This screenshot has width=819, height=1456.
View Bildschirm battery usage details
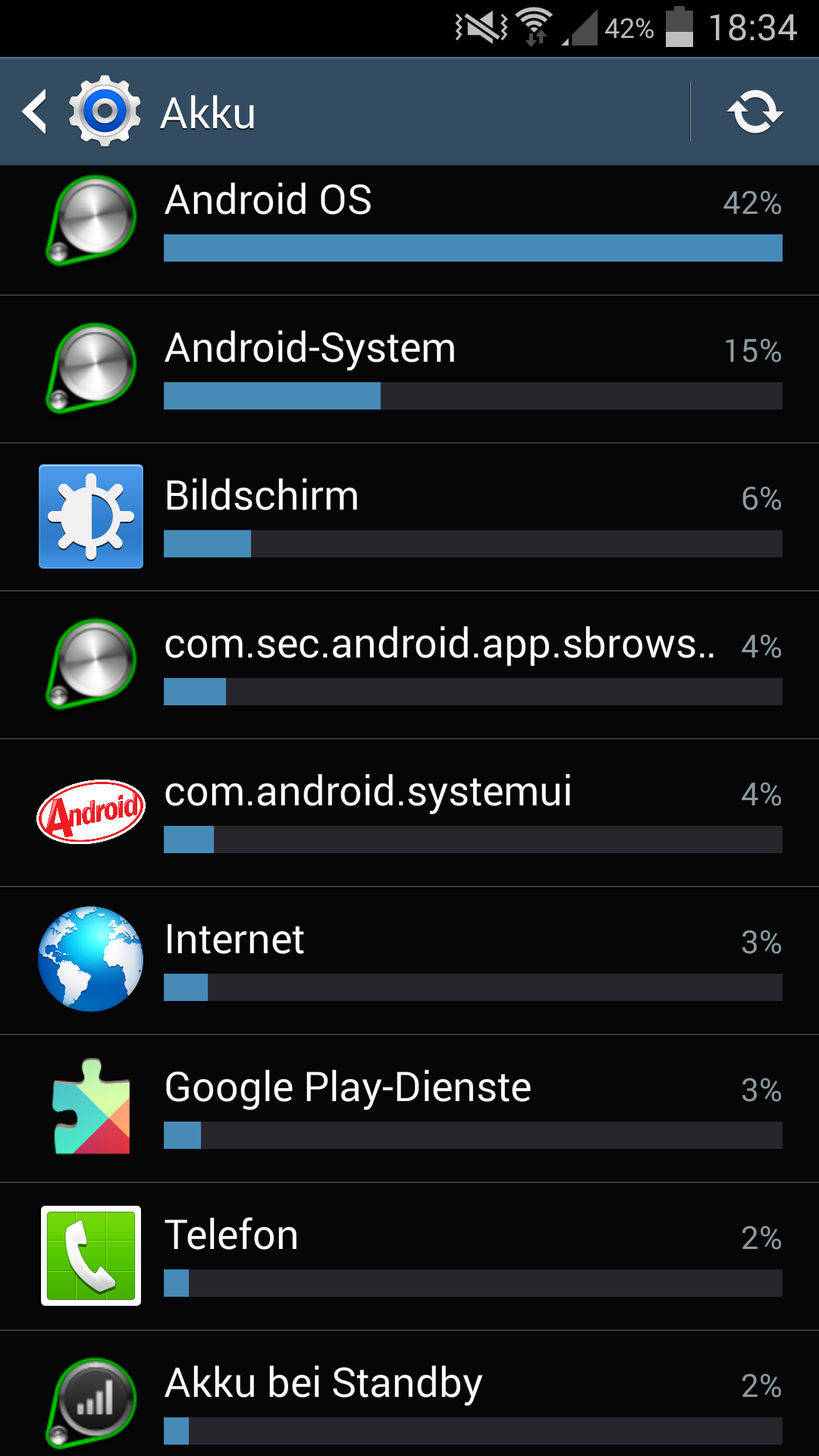pyautogui.click(x=409, y=517)
